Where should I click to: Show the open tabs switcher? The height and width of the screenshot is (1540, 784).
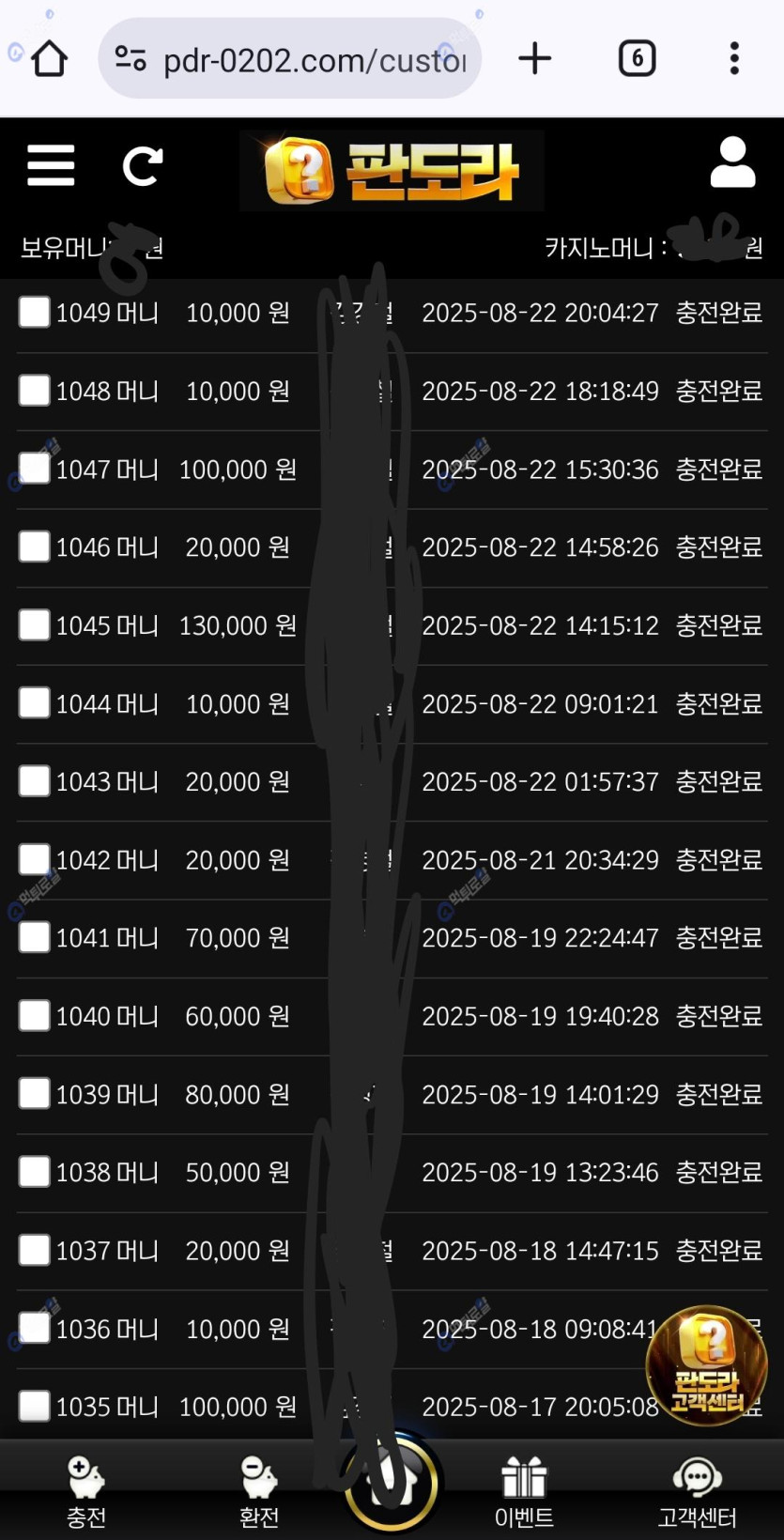tap(637, 59)
